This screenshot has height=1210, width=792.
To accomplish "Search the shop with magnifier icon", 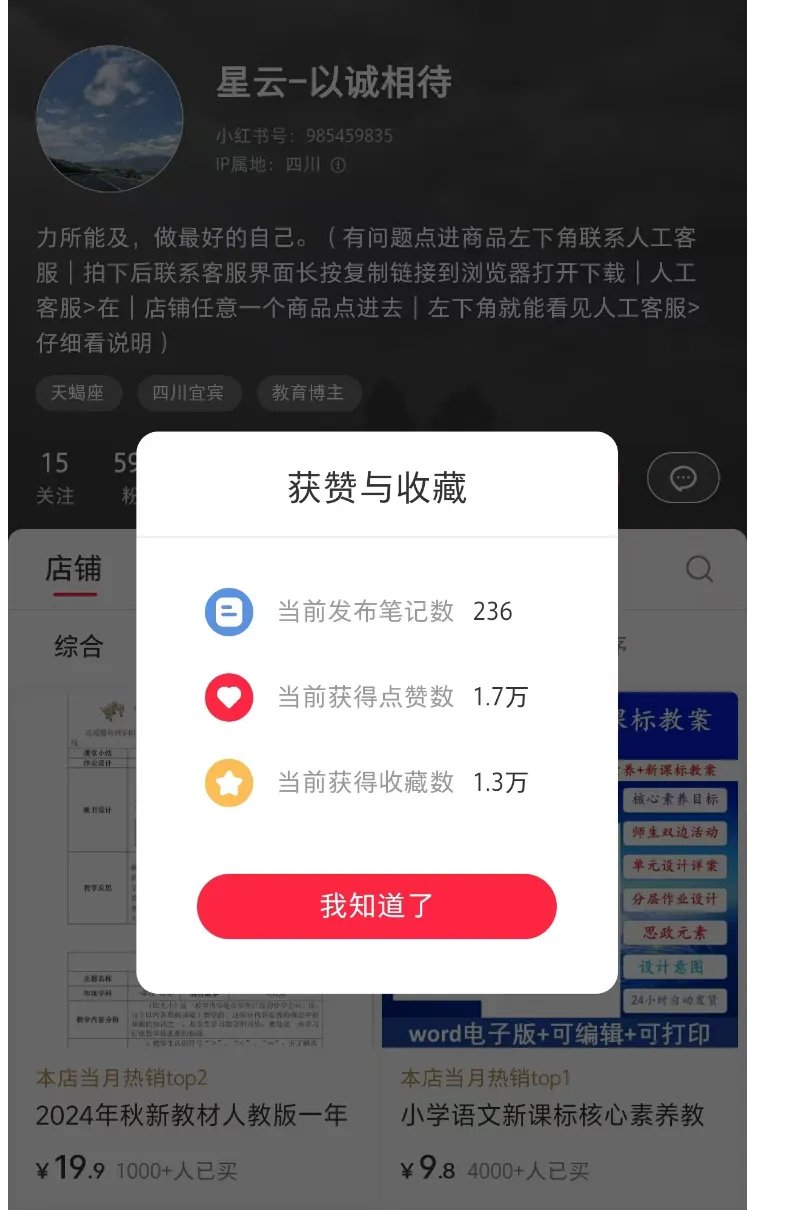I will pos(699,569).
